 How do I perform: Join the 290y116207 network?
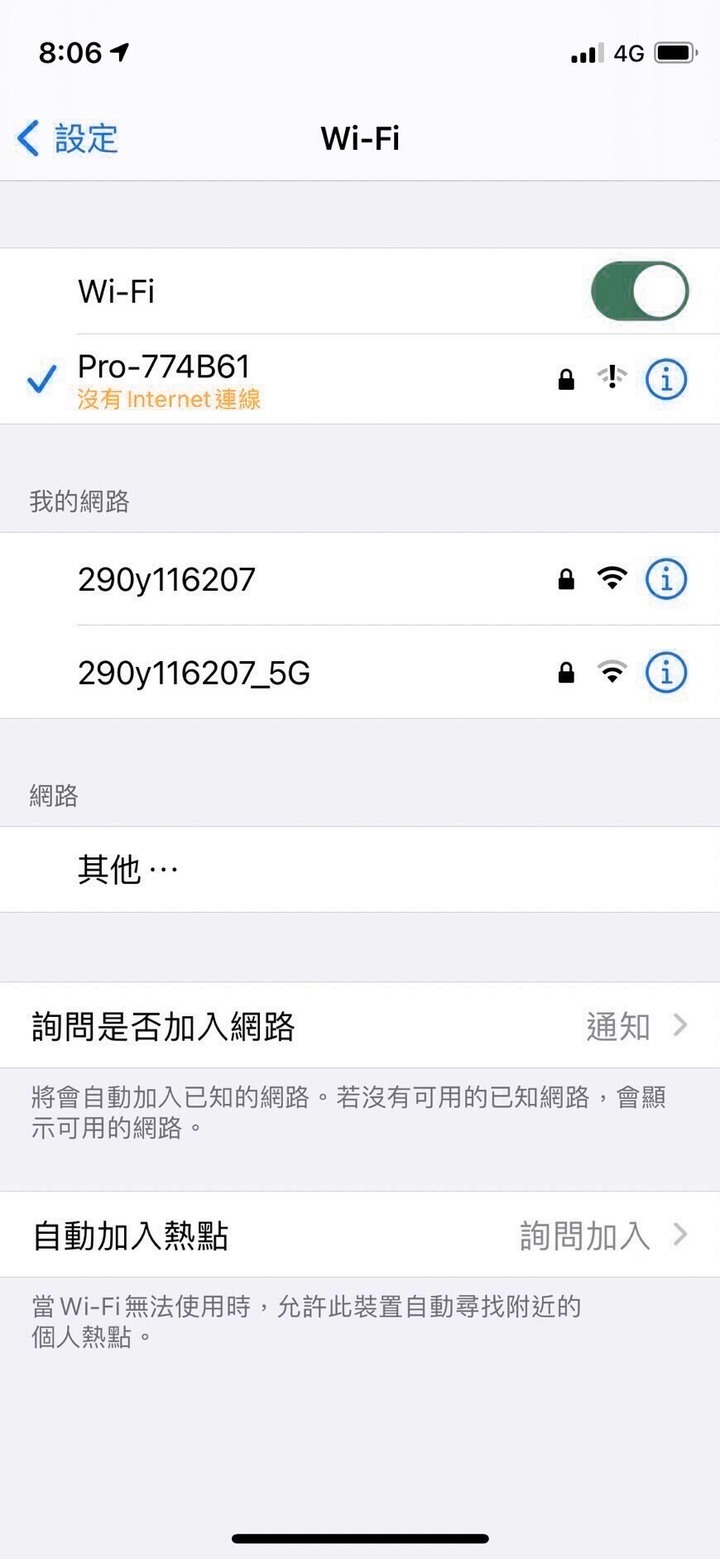(x=250, y=579)
